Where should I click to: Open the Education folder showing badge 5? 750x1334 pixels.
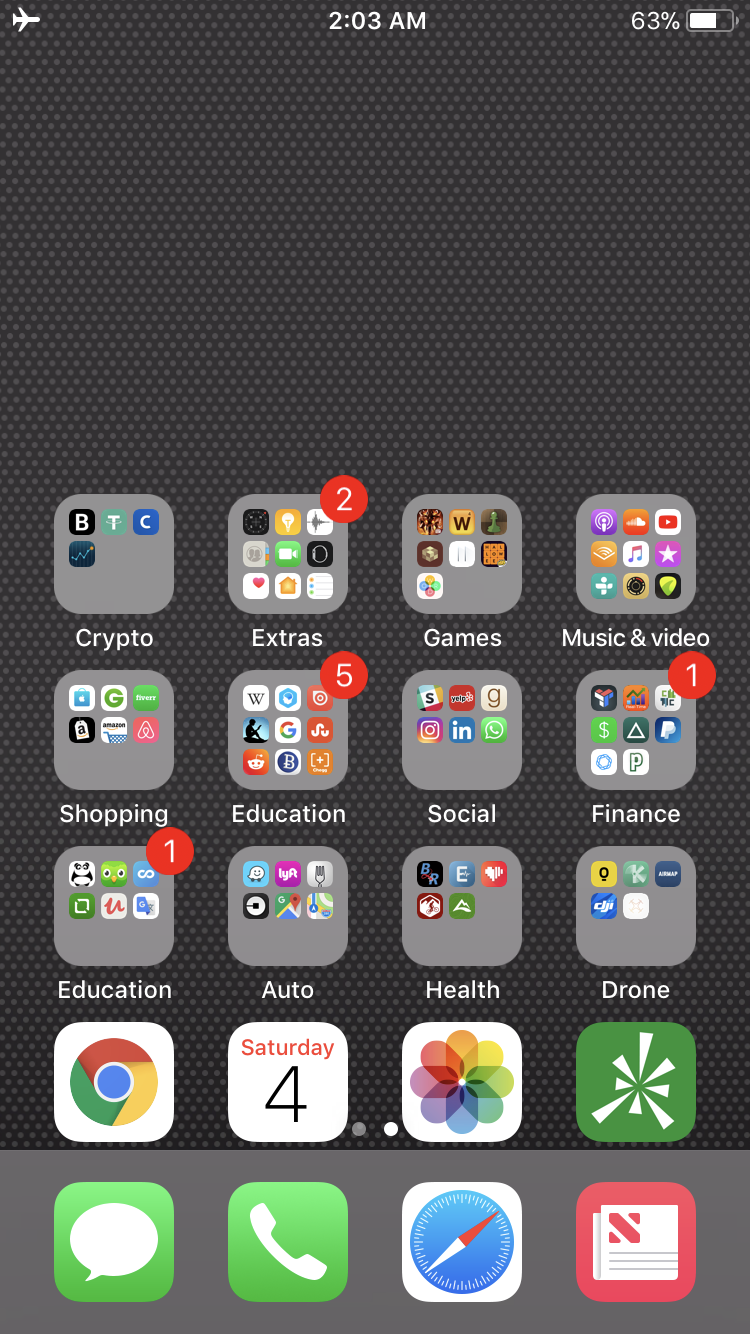pyautogui.click(x=288, y=730)
